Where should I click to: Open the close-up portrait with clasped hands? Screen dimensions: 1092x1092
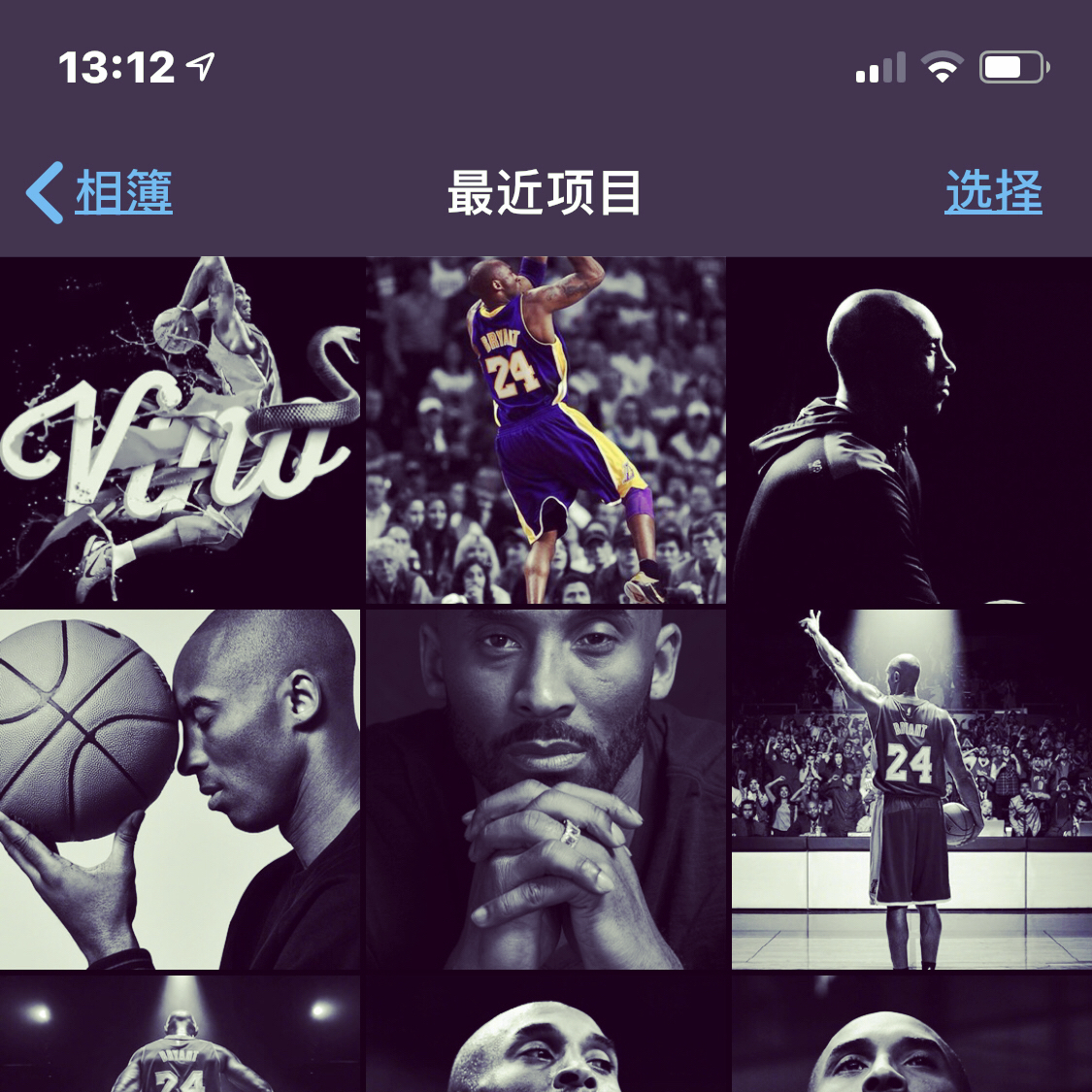coord(546,789)
